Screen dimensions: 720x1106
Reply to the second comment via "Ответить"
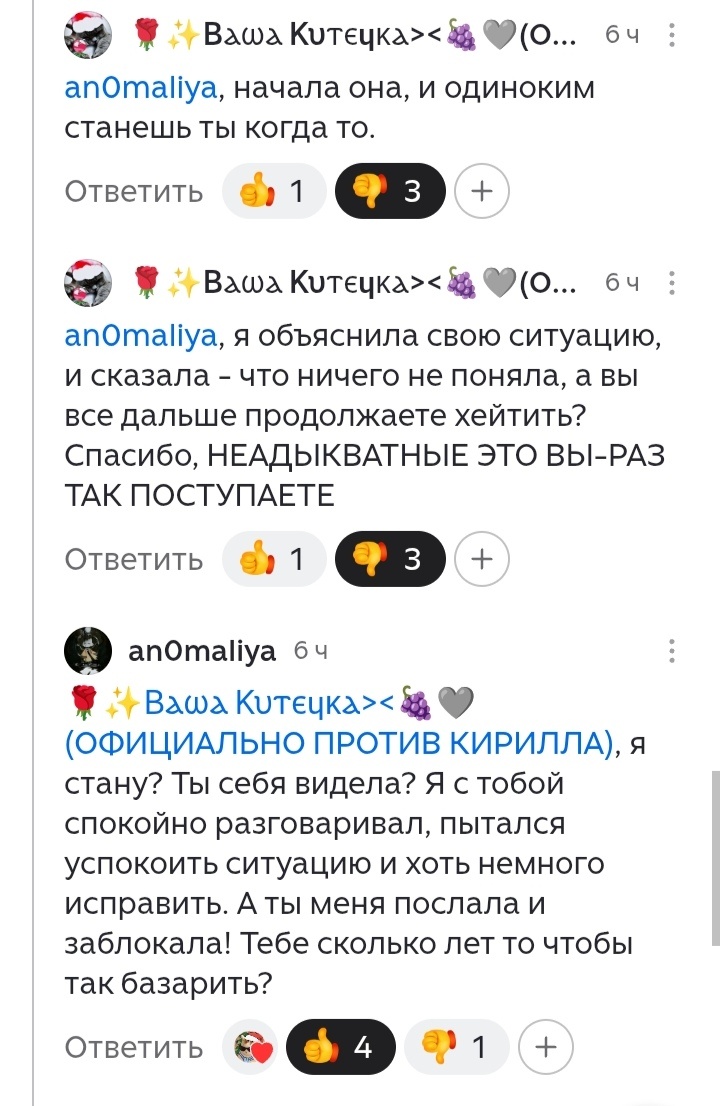(132, 560)
